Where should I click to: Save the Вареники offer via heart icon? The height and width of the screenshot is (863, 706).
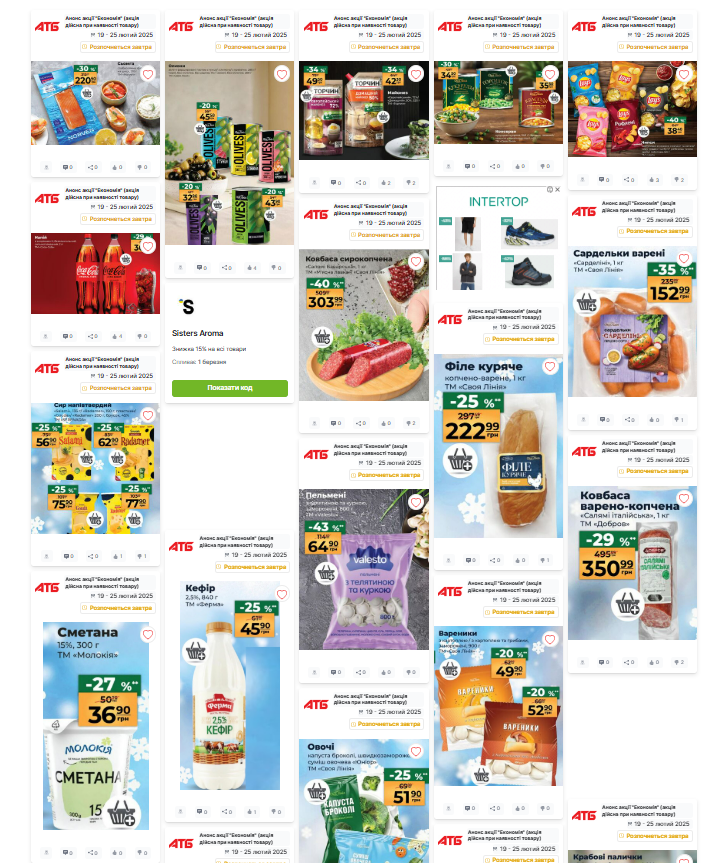tap(549, 640)
